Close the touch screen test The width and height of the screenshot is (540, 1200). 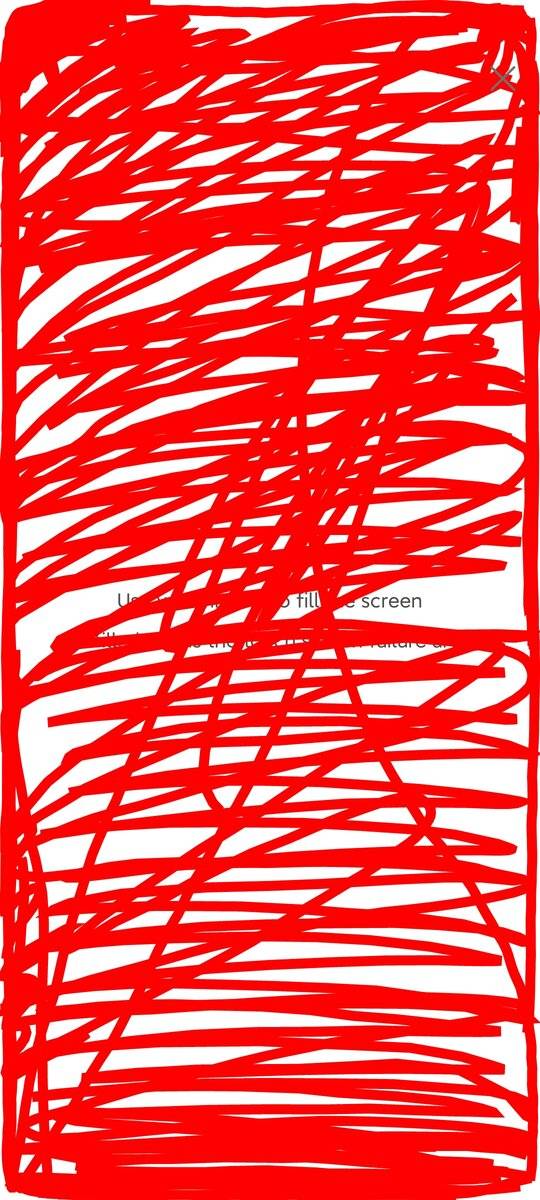coord(502,79)
